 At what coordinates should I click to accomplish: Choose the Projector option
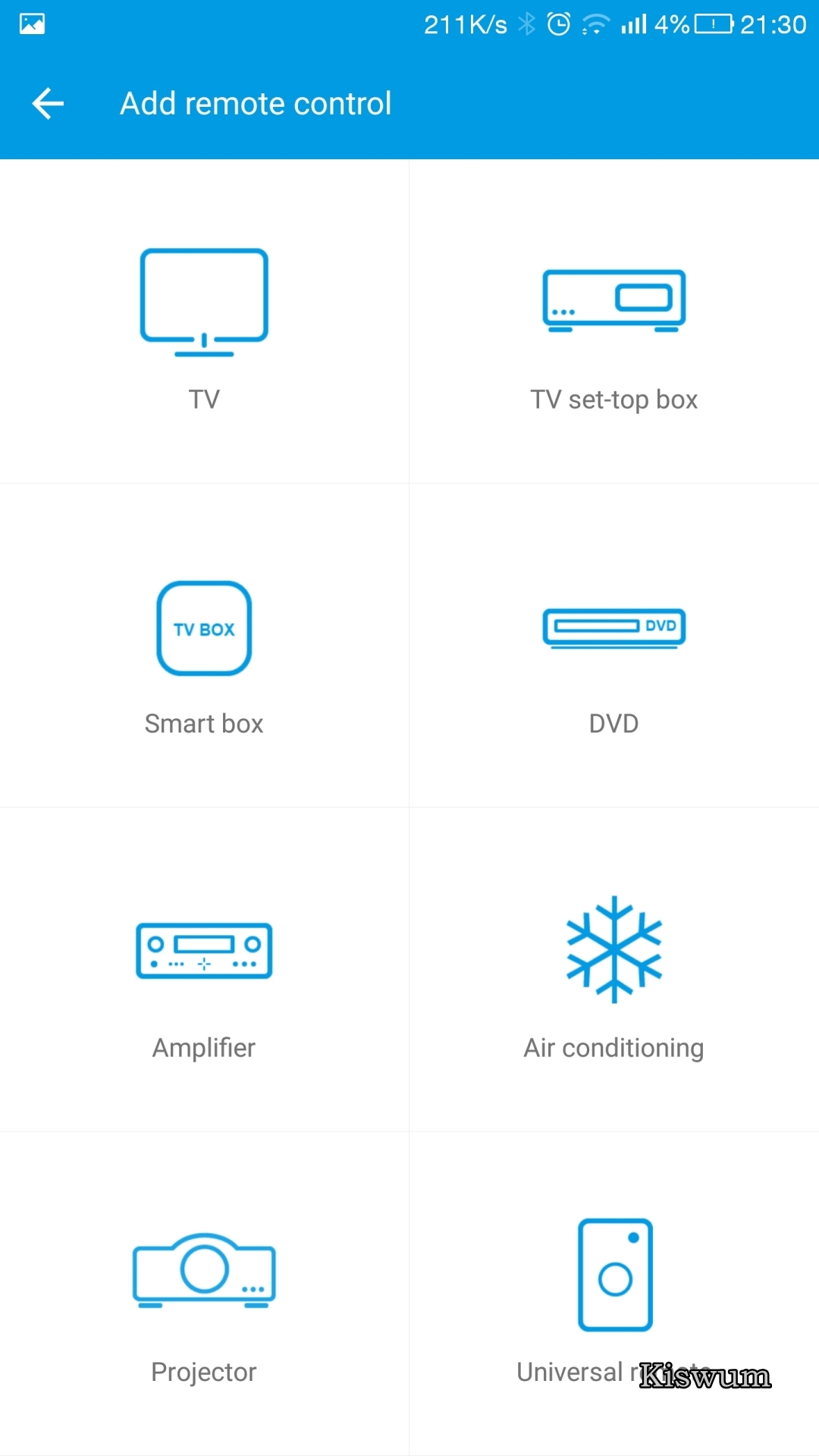[x=204, y=1294]
